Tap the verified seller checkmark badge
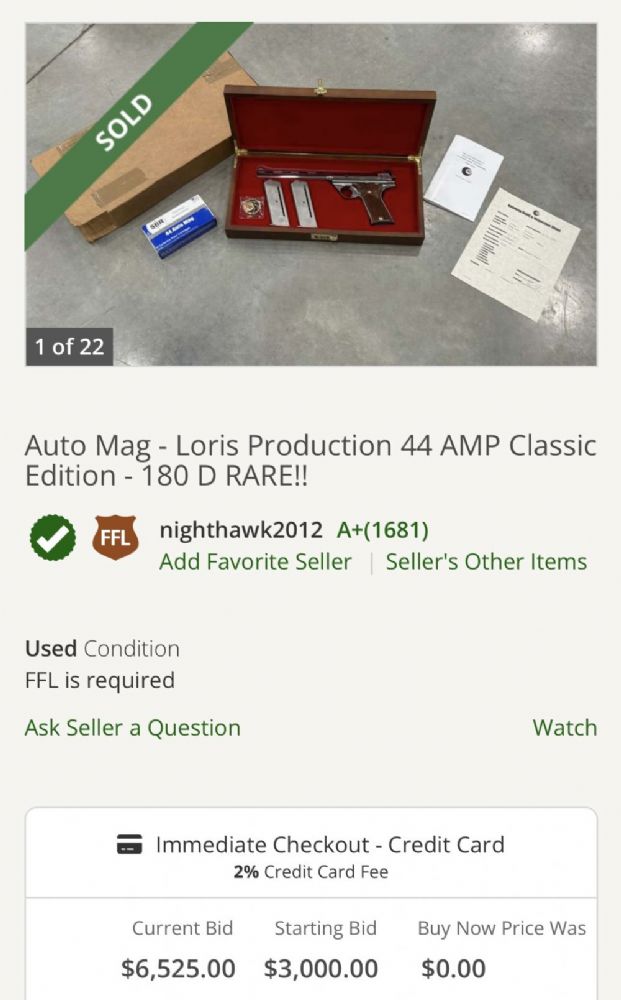621x1000 pixels. coord(52,538)
